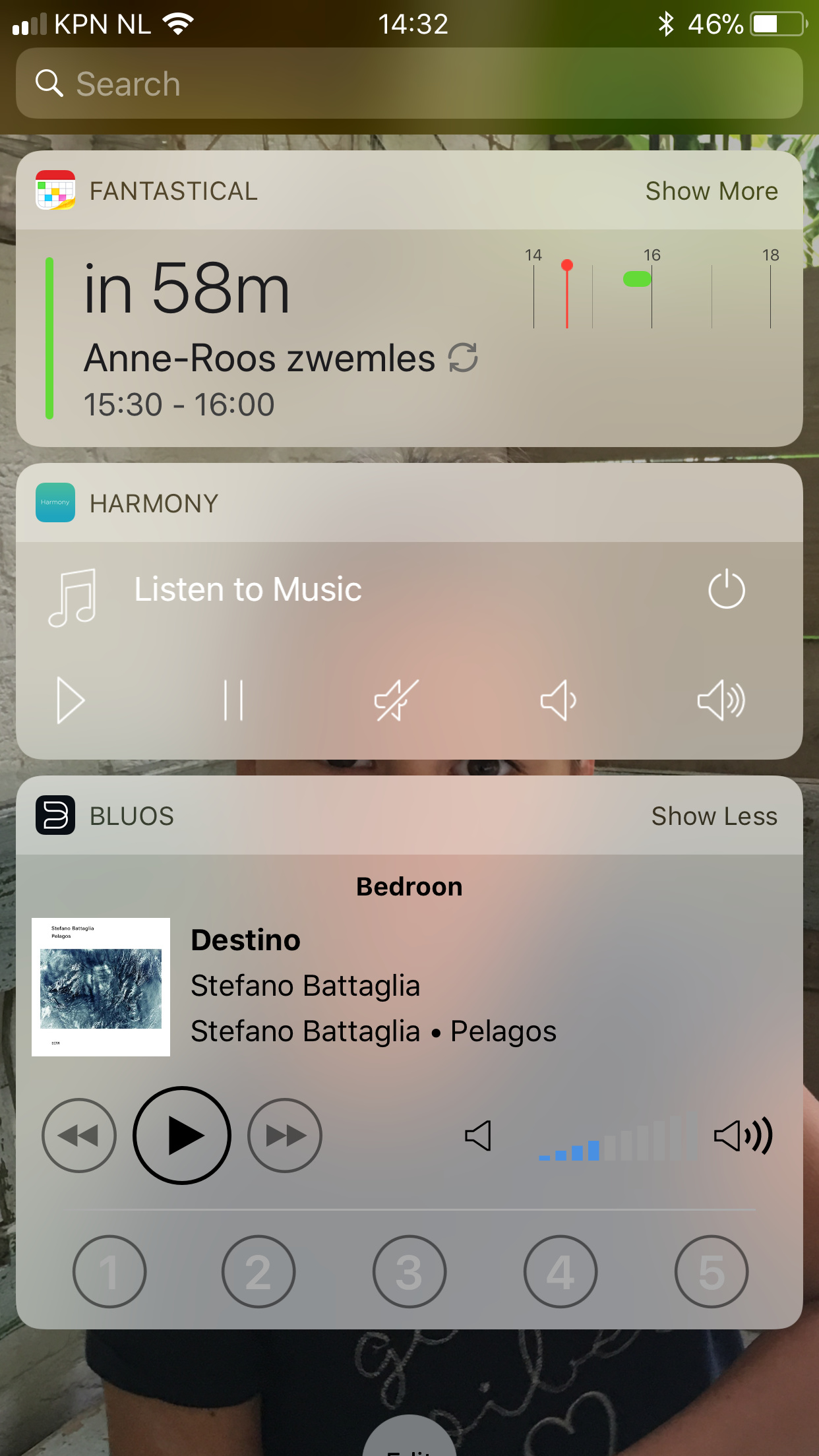819x1456 pixels.
Task: Select BluOS preset 5
Action: pos(711,1271)
